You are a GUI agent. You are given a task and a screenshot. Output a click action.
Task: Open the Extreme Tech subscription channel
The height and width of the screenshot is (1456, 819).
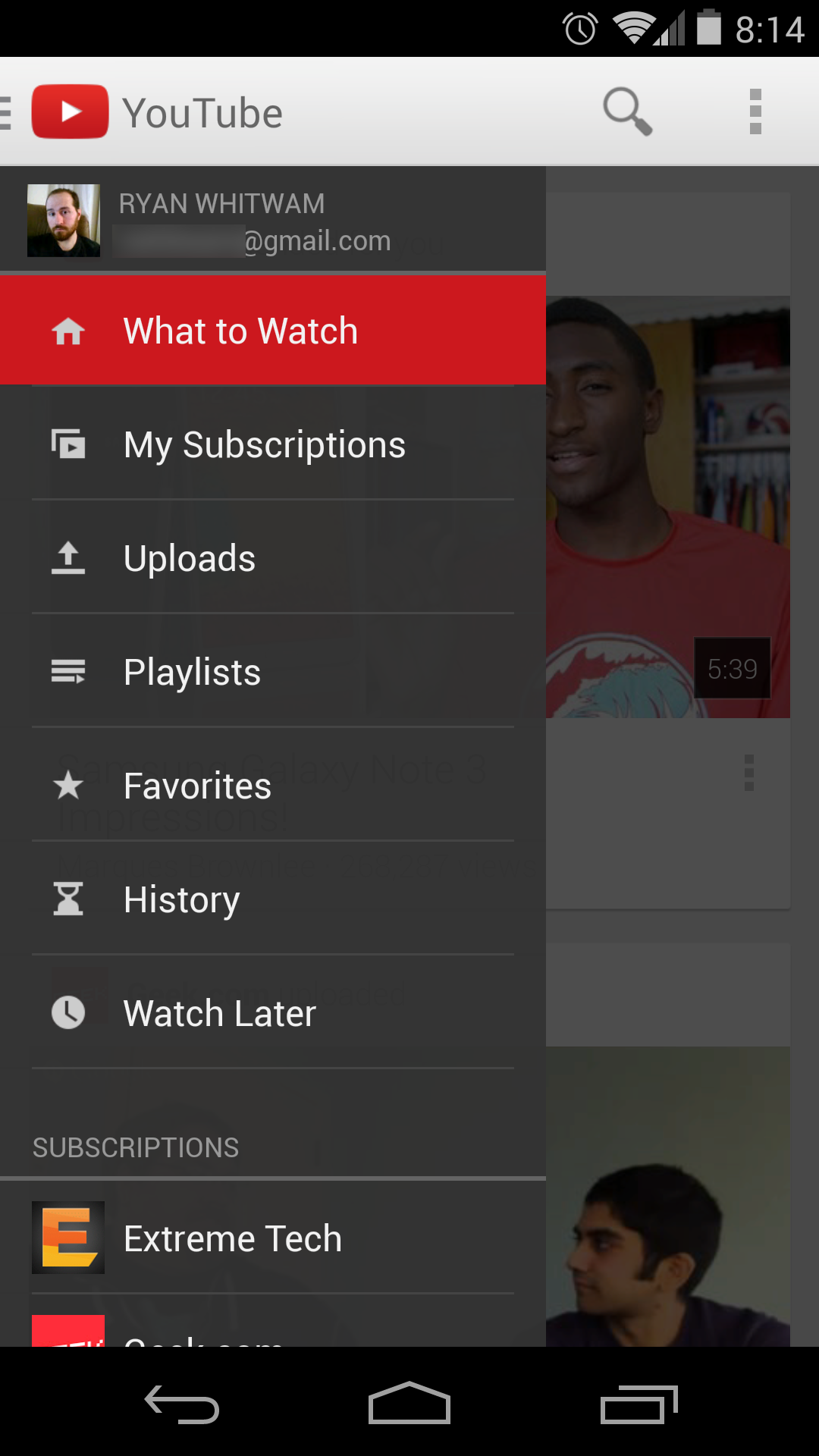pos(233,1238)
